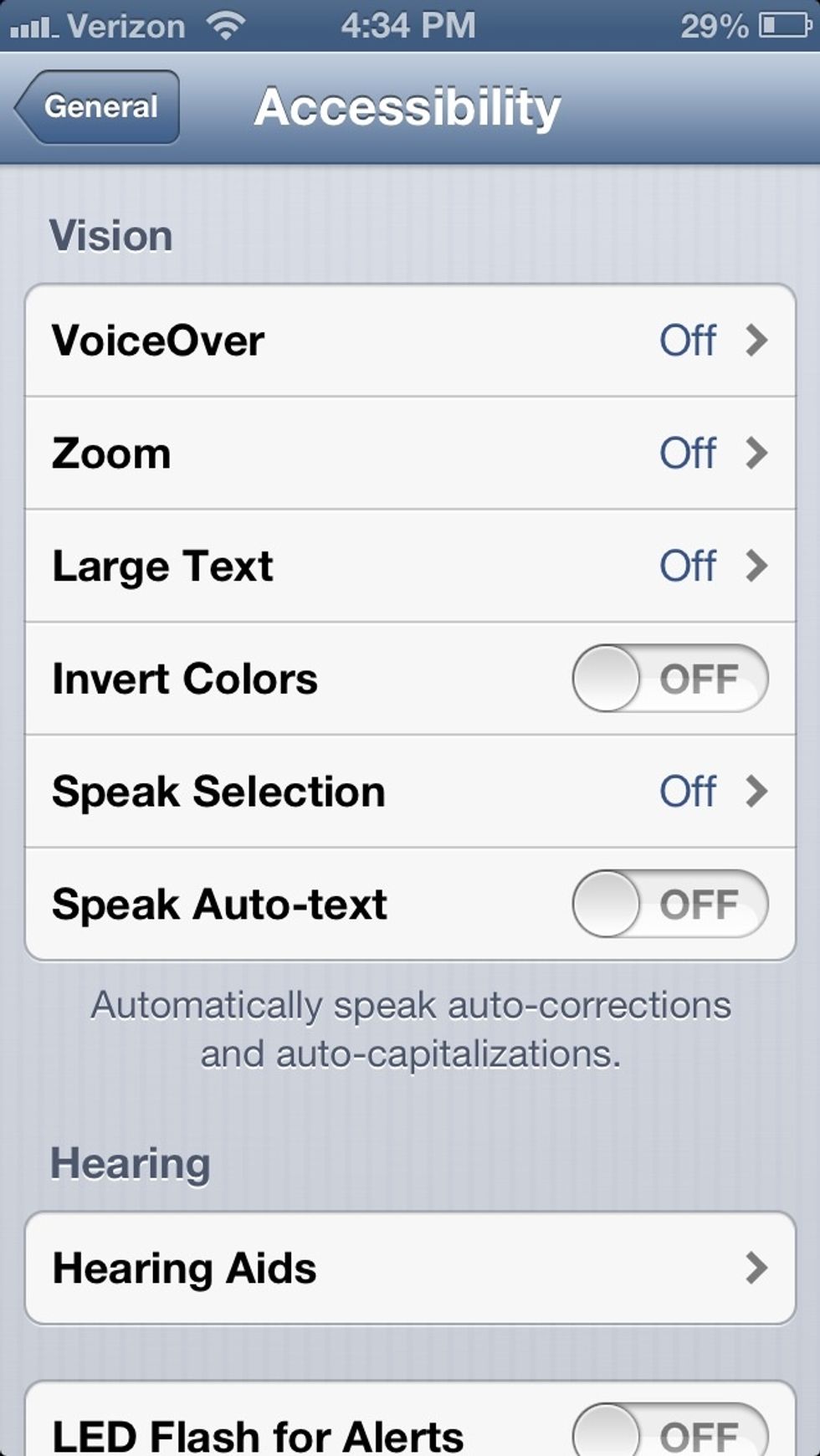Tap the Hearing section header
Screen dimensions: 820x1456
click(x=129, y=1161)
